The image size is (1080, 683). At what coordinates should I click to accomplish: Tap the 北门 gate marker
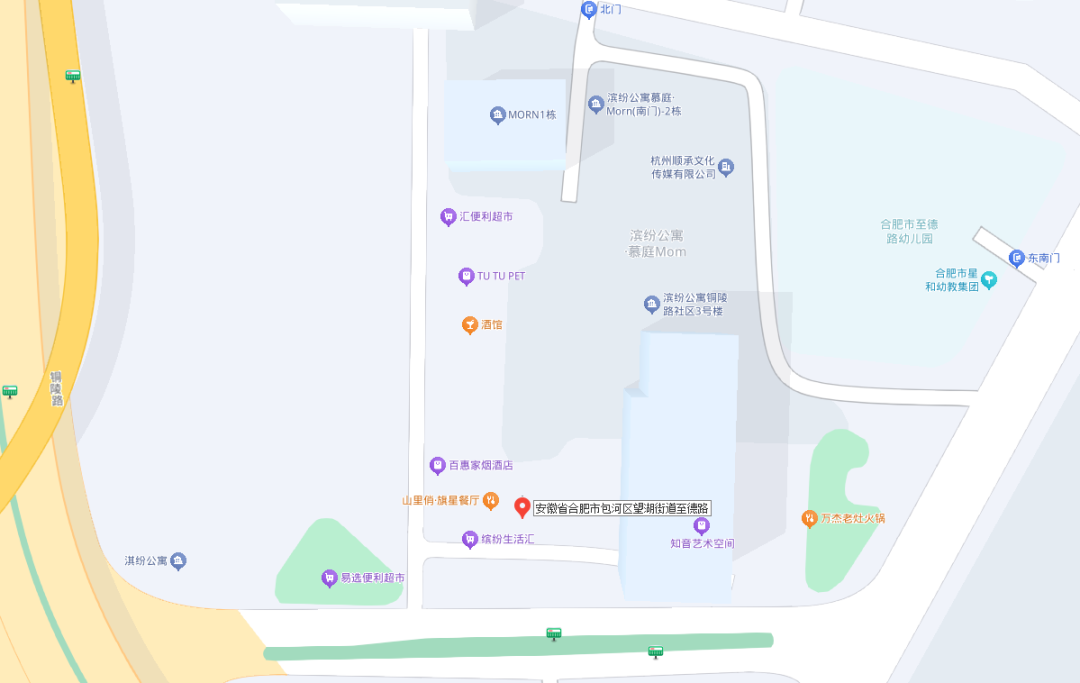[x=588, y=9]
